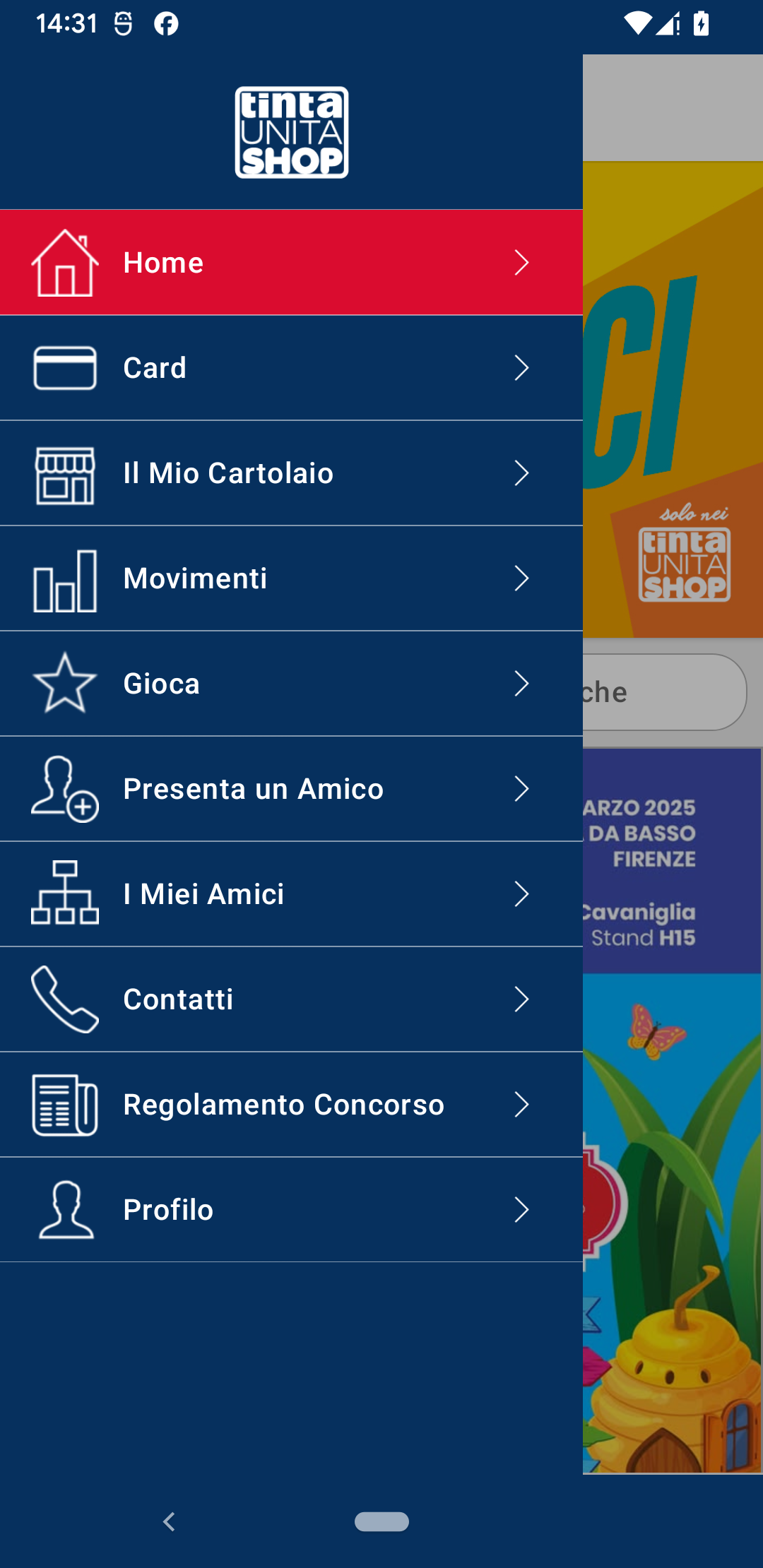Open Profilo settings
763x1568 pixels.
291,1210
